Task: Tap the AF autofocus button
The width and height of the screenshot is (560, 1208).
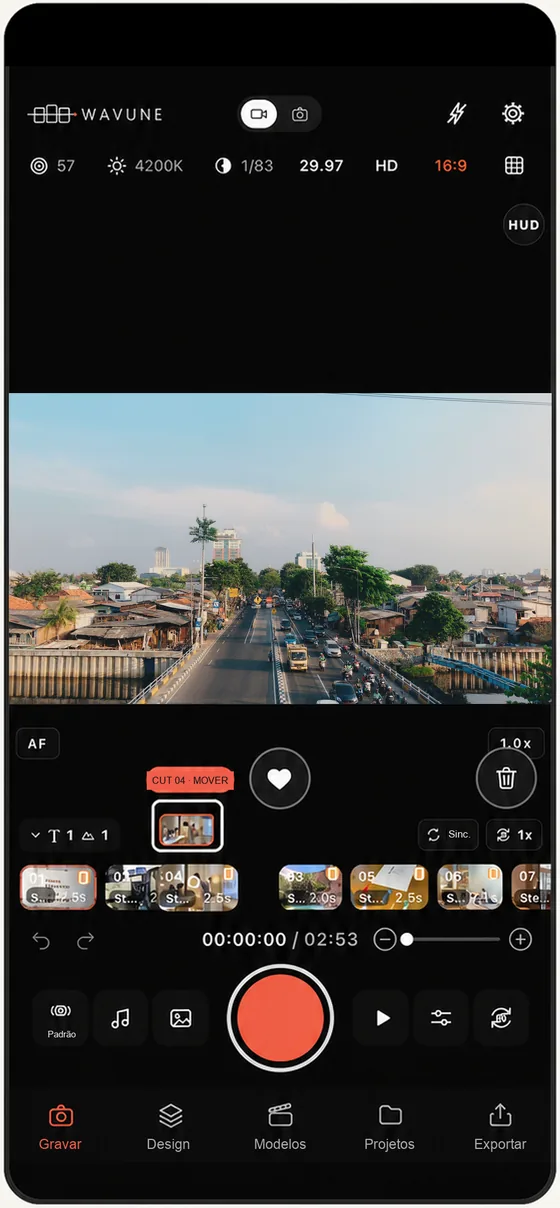Action: click(38, 744)
